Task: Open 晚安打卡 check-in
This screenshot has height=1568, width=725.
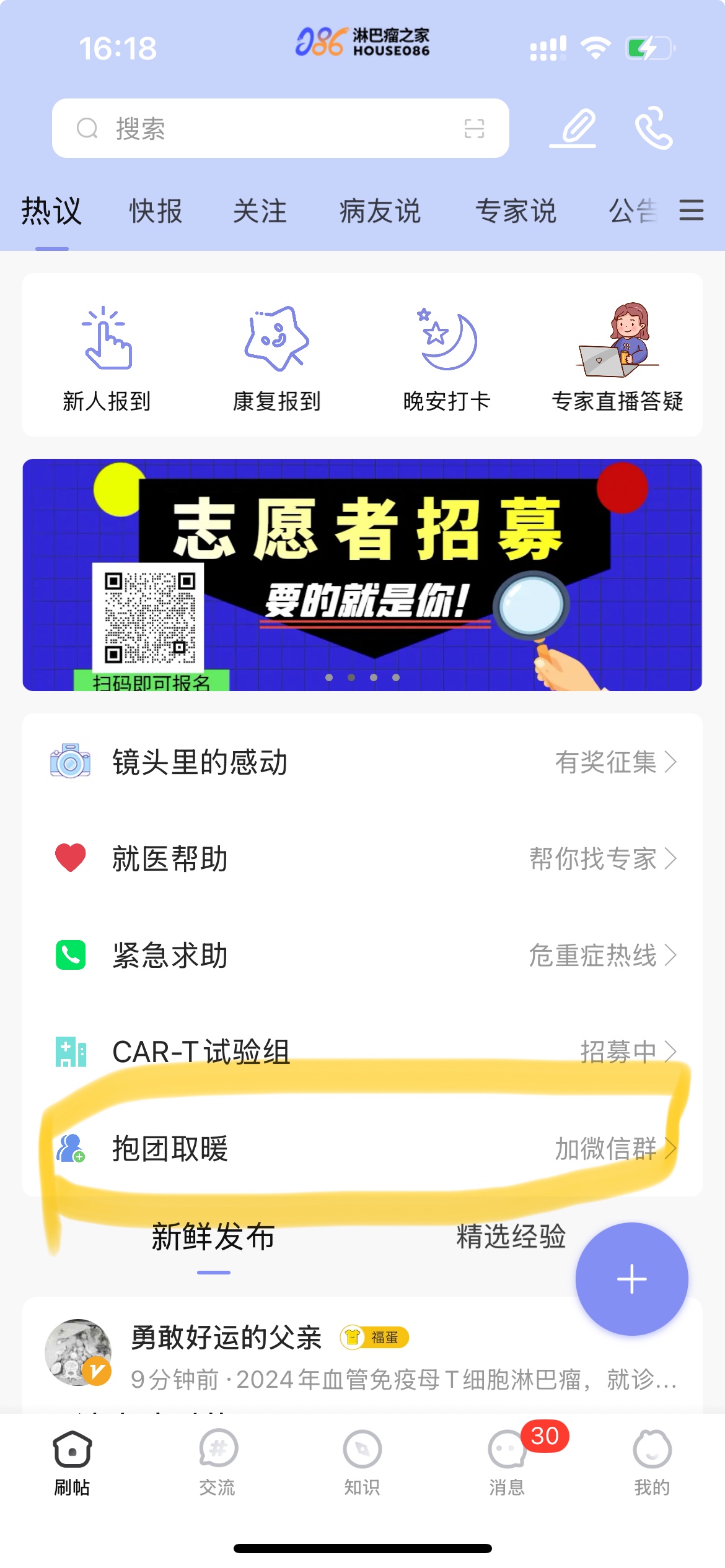Action: [447, 356]
